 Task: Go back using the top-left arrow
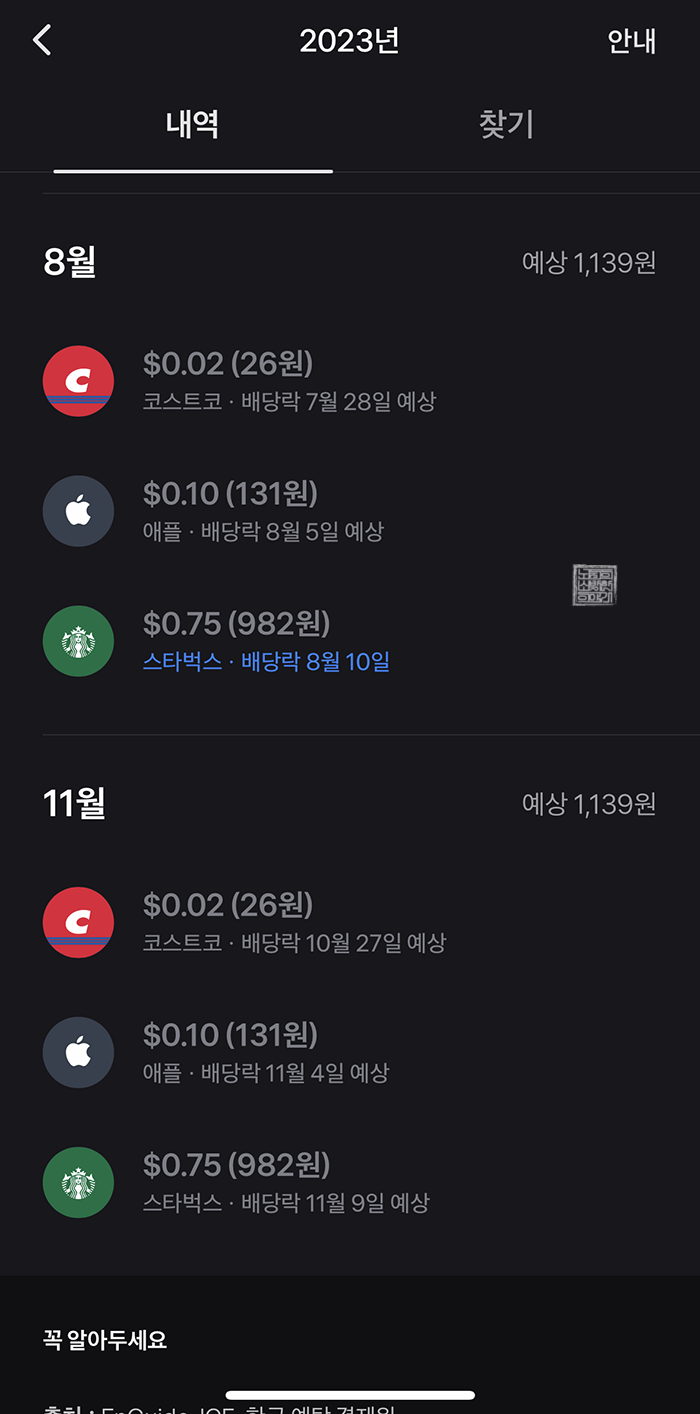(42, 41)
